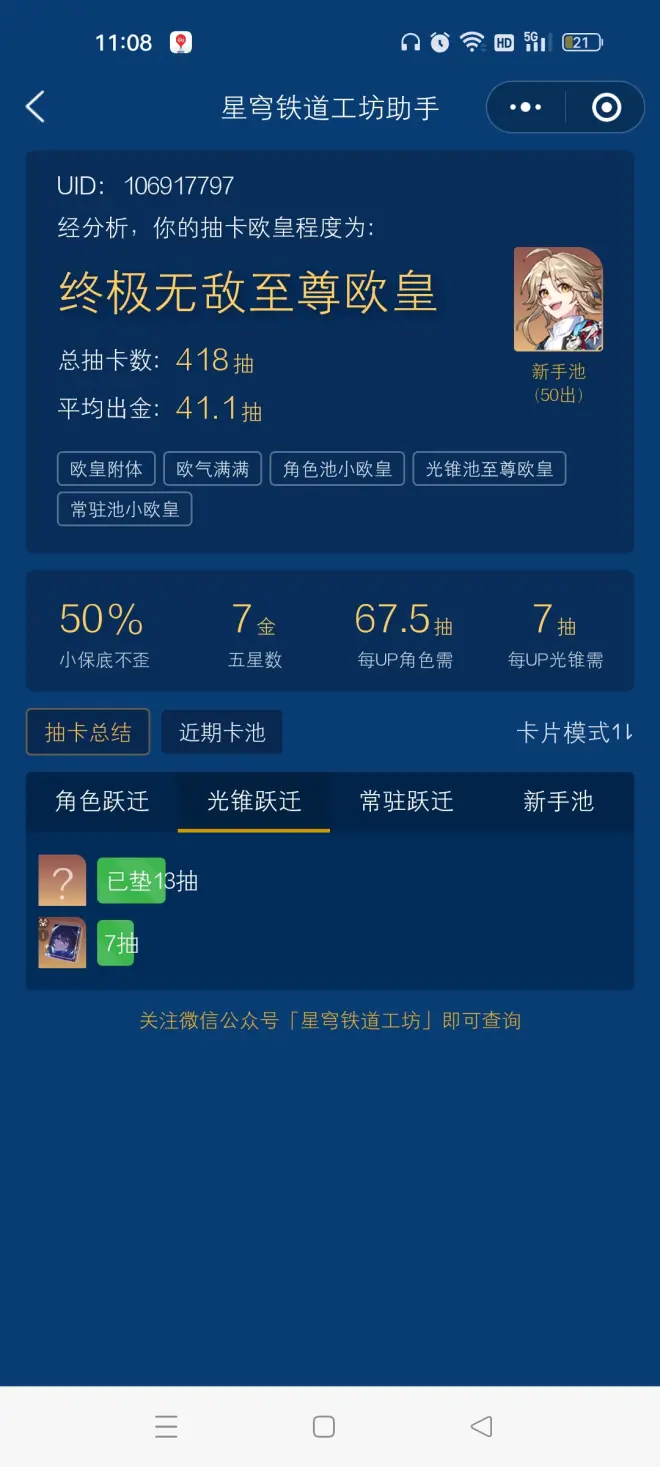660x1467 pixels.
Task: Open the 常驻跃迁 tab
Action: click(406, 801)
